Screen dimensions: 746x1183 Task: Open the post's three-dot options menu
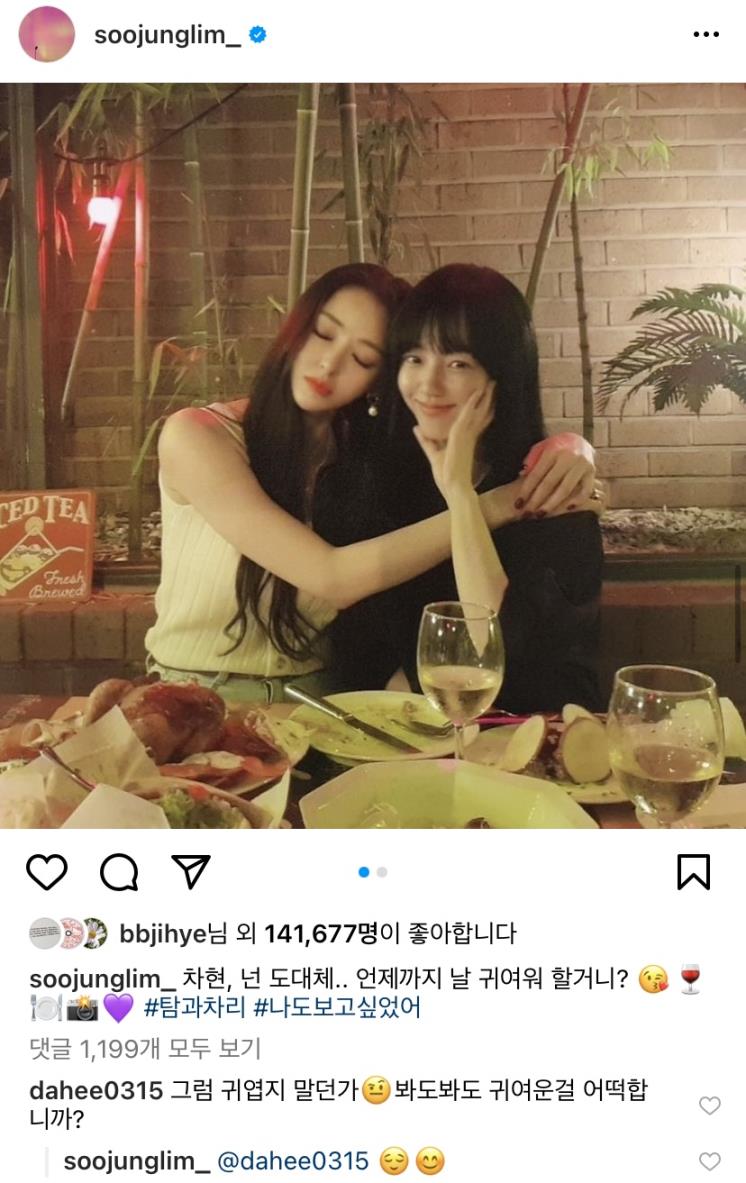[x=706, y=35]
